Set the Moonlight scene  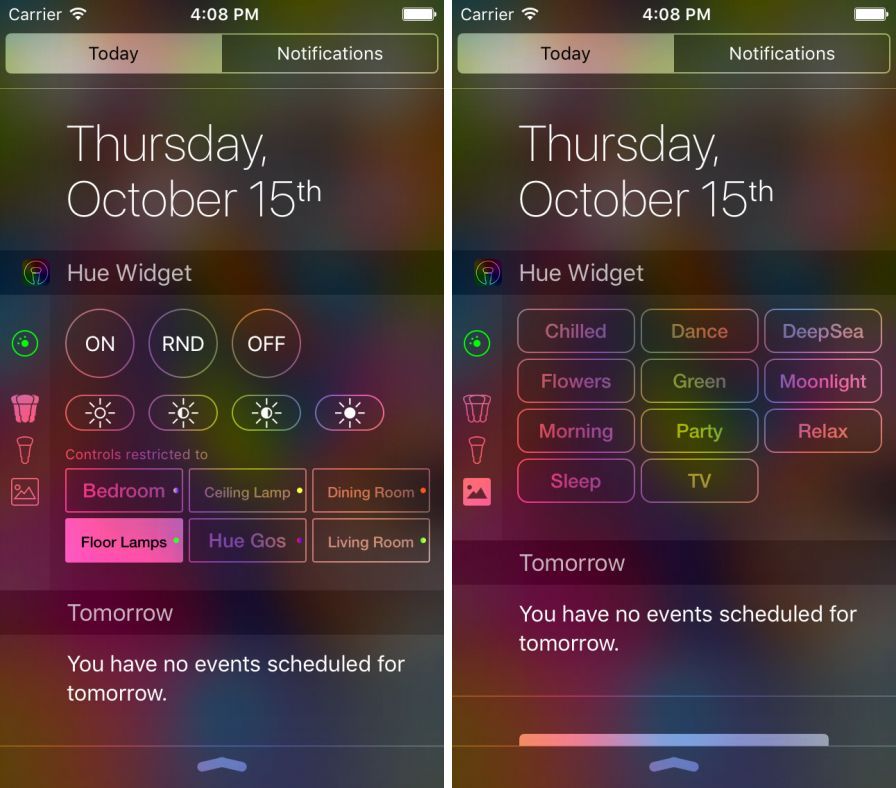(x=823, y=381)
